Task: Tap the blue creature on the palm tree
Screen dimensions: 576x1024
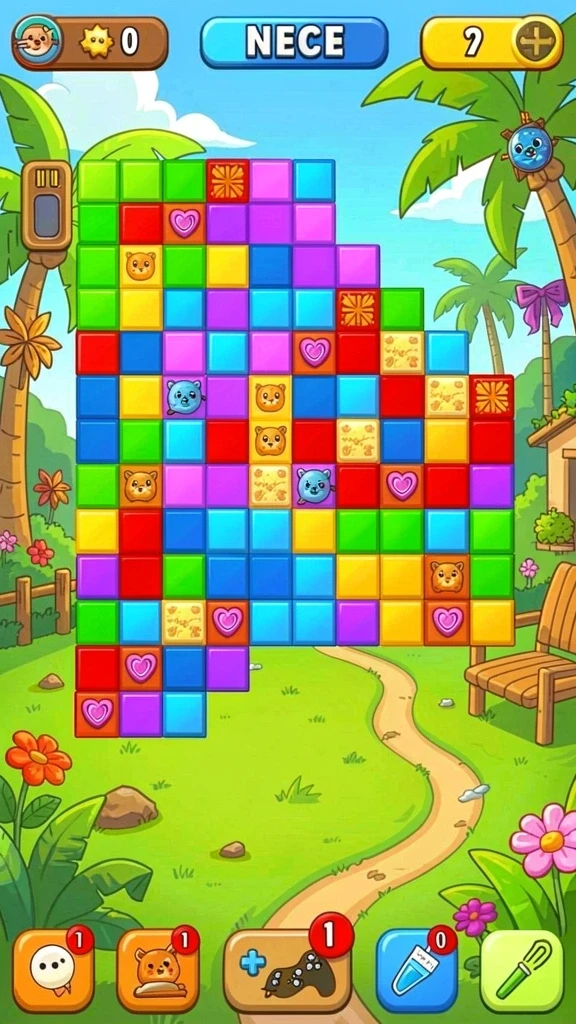Action: [x=530, y=149]
